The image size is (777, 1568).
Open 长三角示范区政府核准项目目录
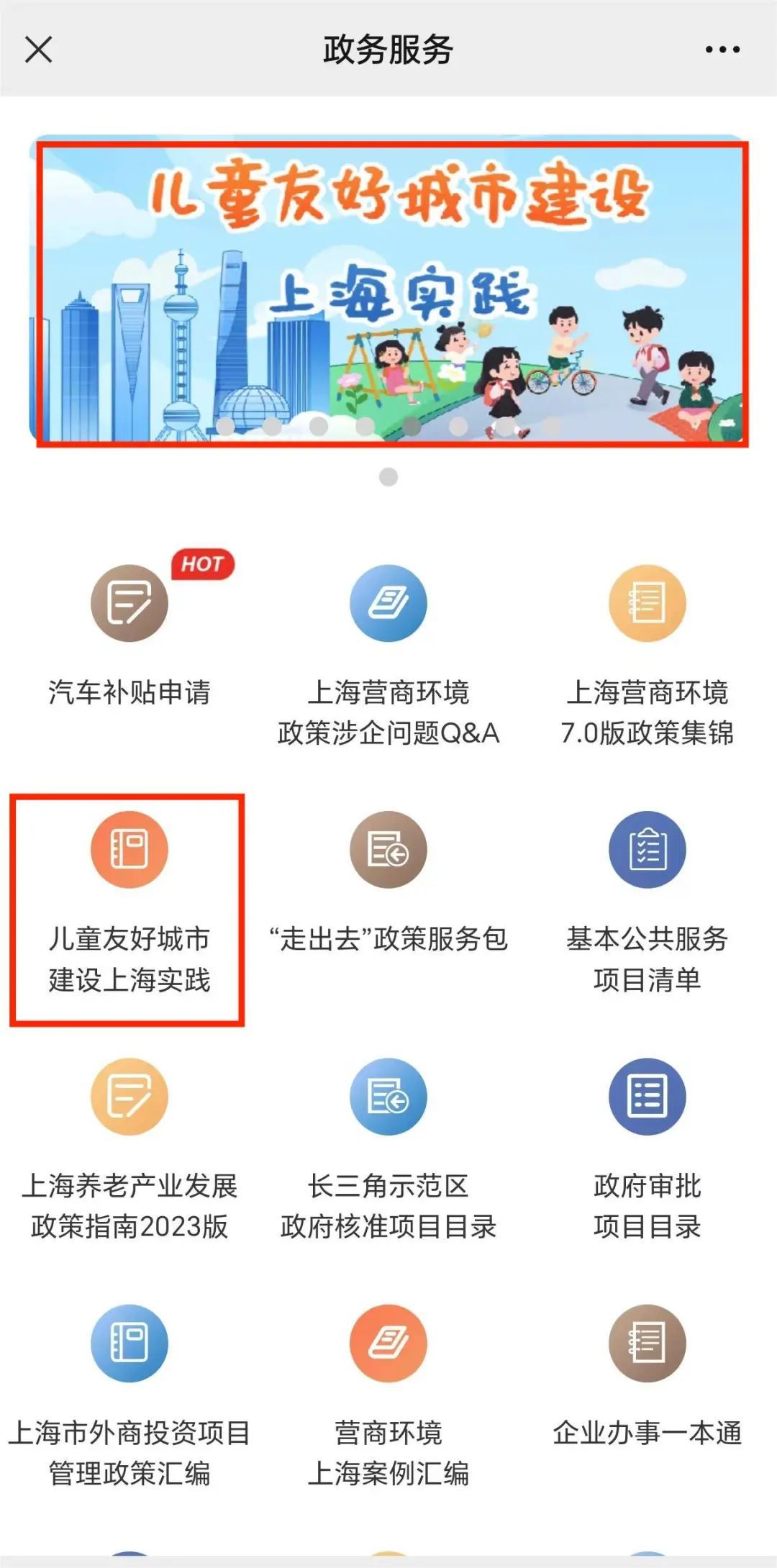click(388, 1097)
